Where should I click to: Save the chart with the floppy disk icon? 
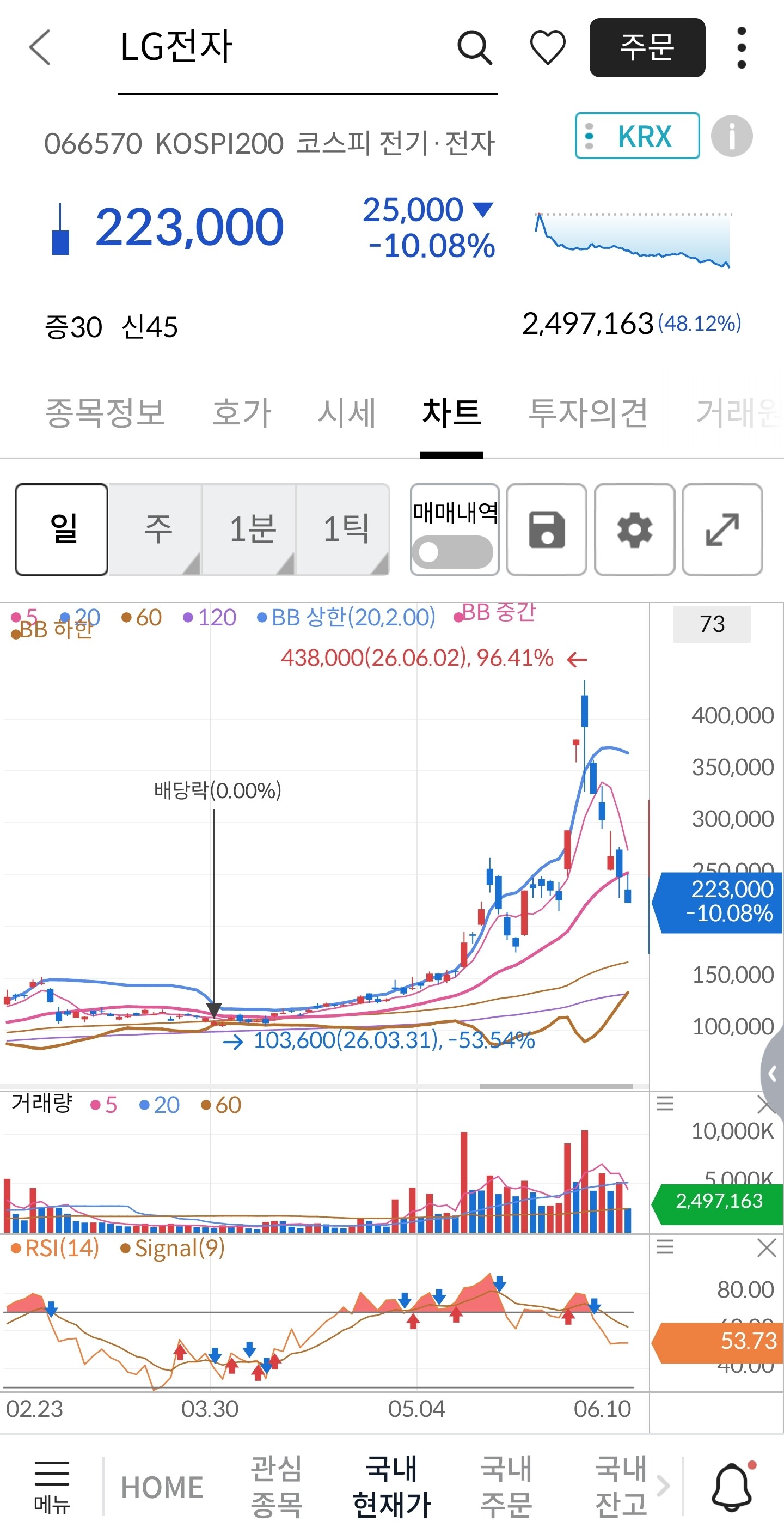pyautogui.click(x=546, y=529)
